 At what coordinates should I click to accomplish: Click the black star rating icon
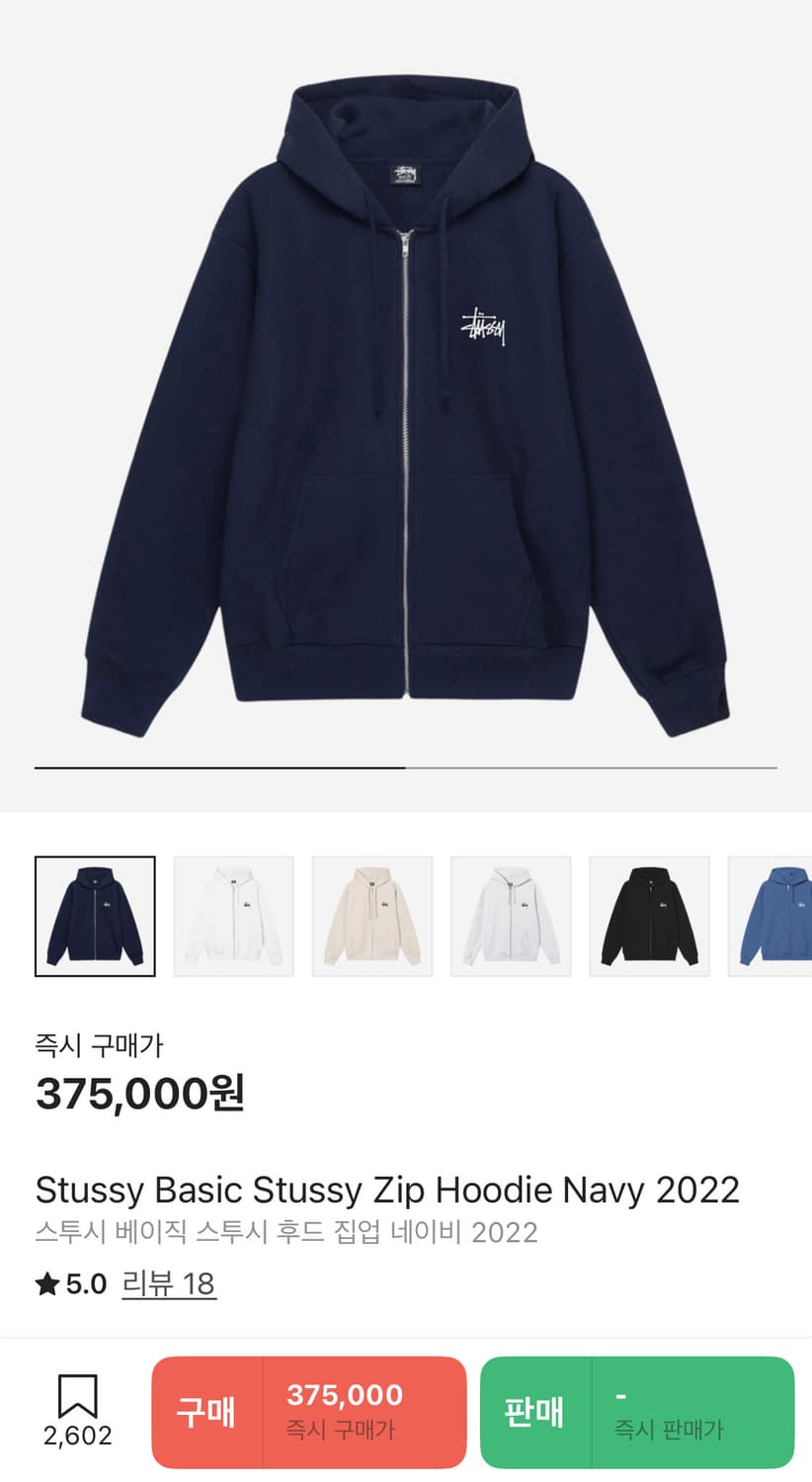click(44, 1282)
